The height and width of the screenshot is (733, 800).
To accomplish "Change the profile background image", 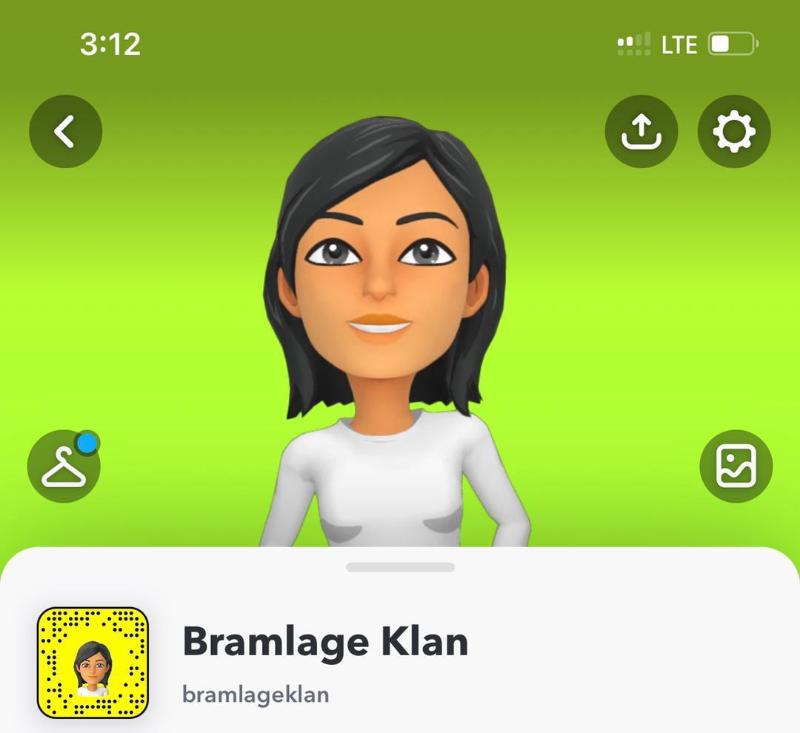I will [735, 466].
